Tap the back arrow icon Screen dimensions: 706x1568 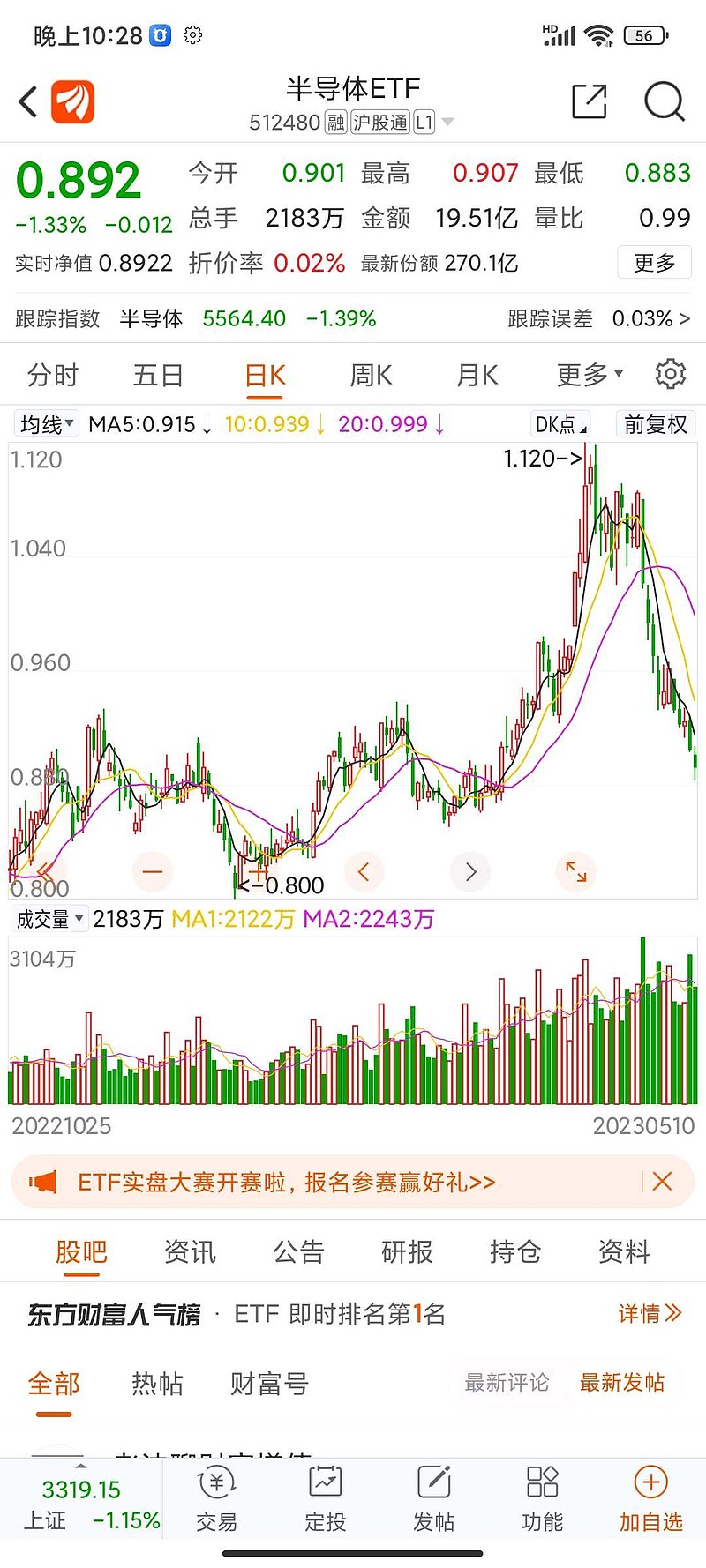click(26, 101)
